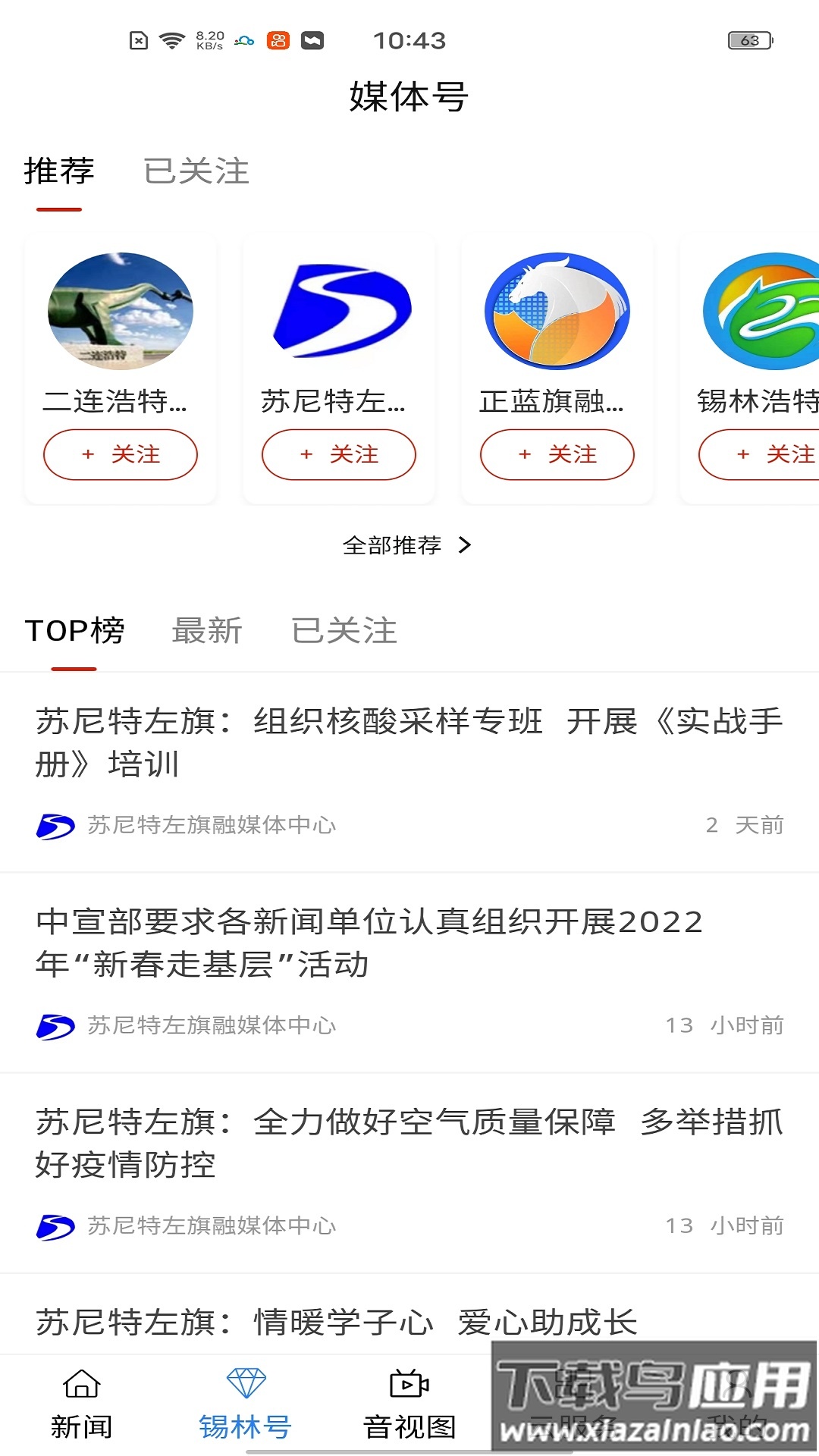819x1456 pixels.
Task: Tap the 正蓝旗融 horse logo avatar
Action: 557,311
